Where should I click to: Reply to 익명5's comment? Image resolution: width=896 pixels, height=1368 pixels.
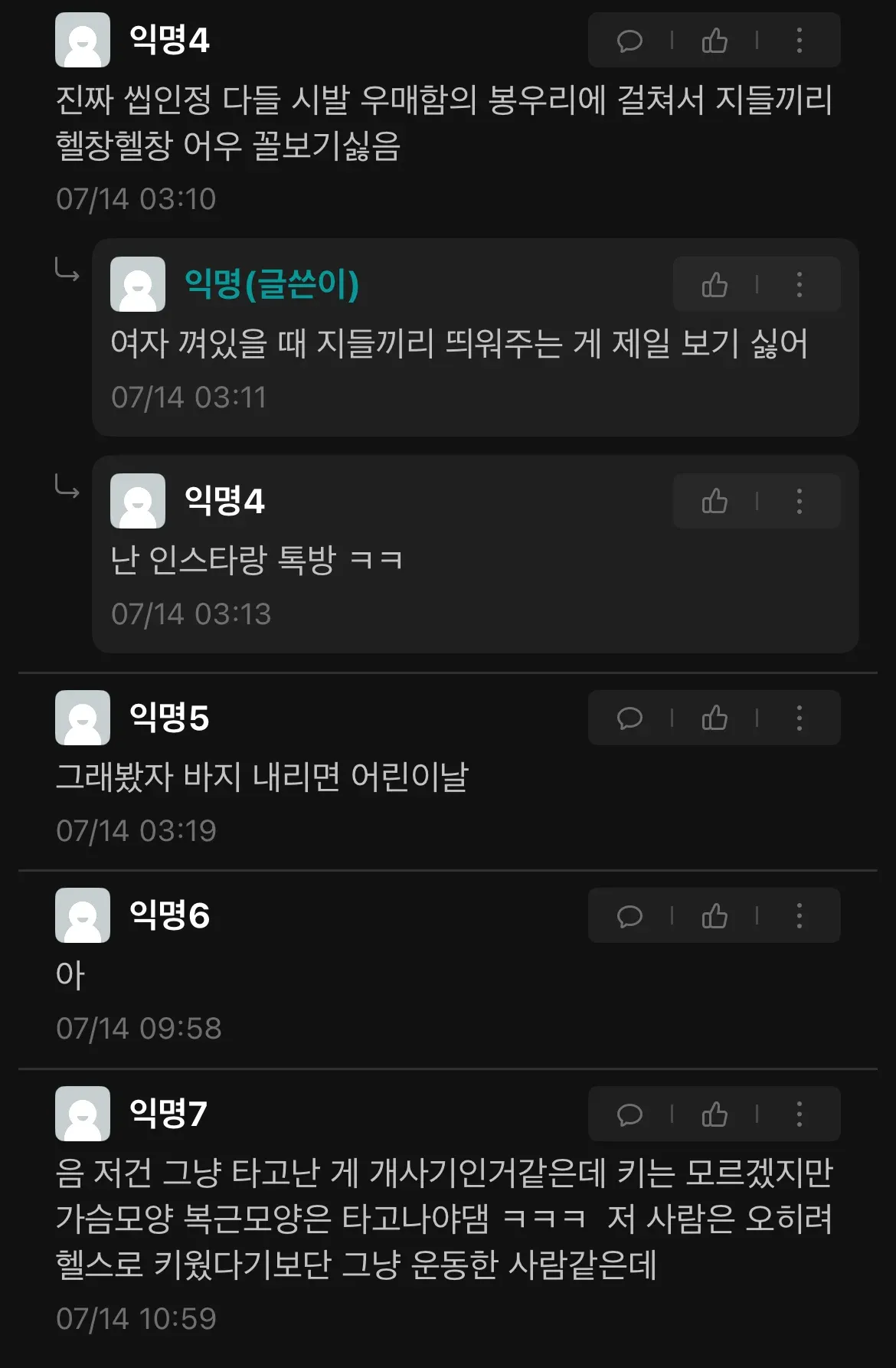tap(629, 718)
